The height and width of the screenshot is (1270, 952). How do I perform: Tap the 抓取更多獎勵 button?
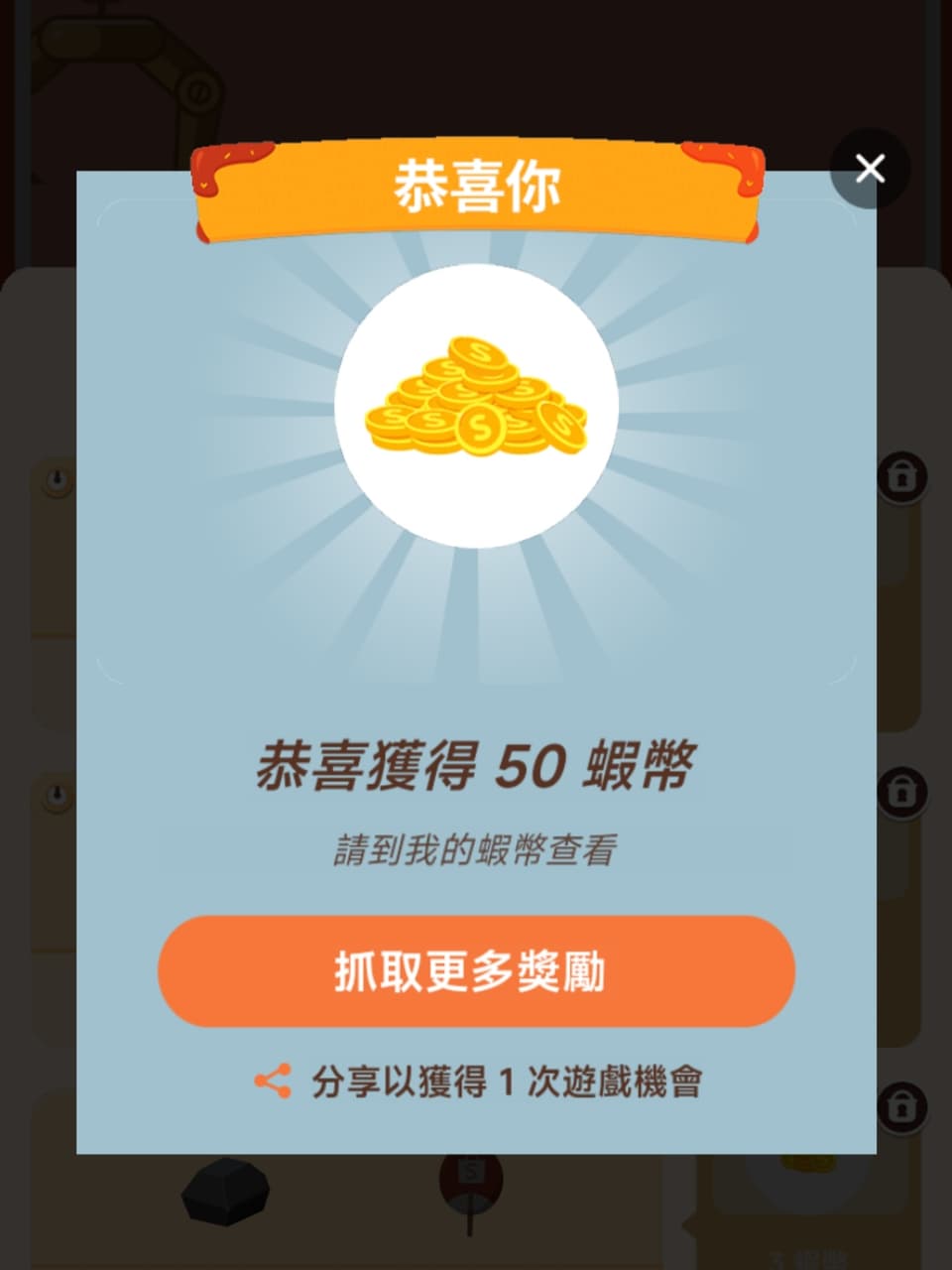coord(476,971)
